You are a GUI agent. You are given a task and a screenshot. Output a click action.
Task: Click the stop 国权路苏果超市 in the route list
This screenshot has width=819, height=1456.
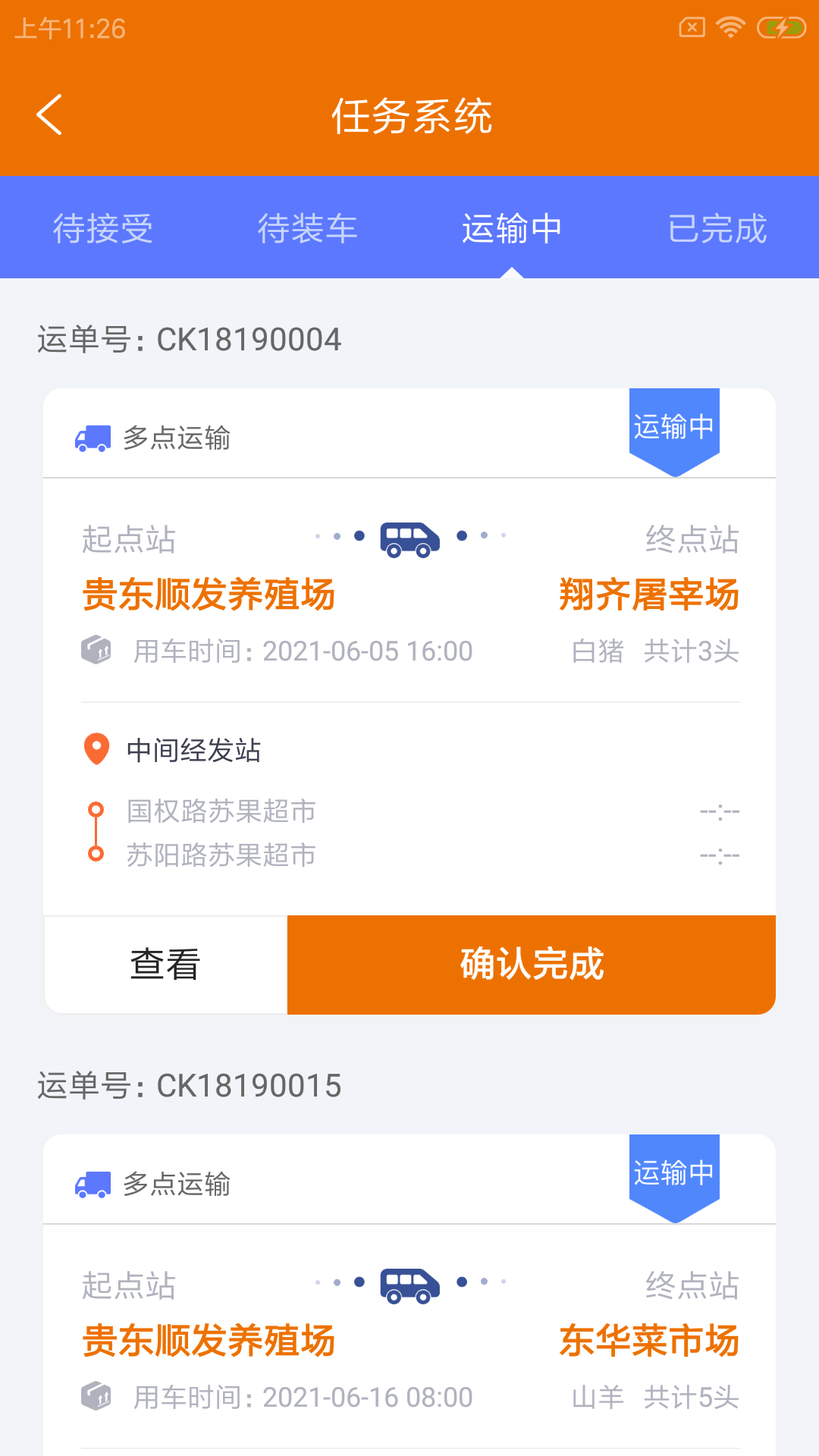click(221, 811)
